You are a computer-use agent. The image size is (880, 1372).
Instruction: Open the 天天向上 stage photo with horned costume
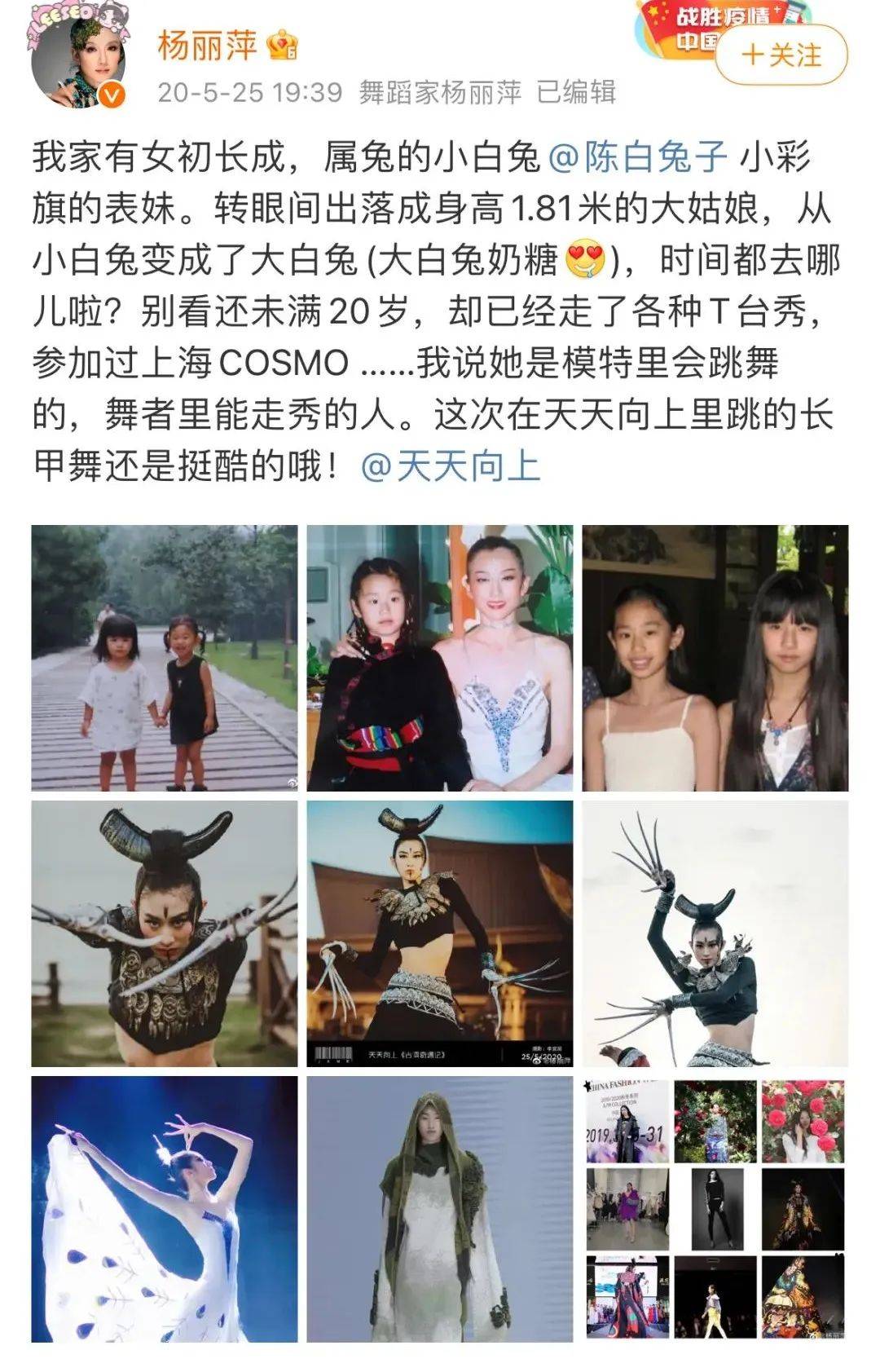(440, 933)
